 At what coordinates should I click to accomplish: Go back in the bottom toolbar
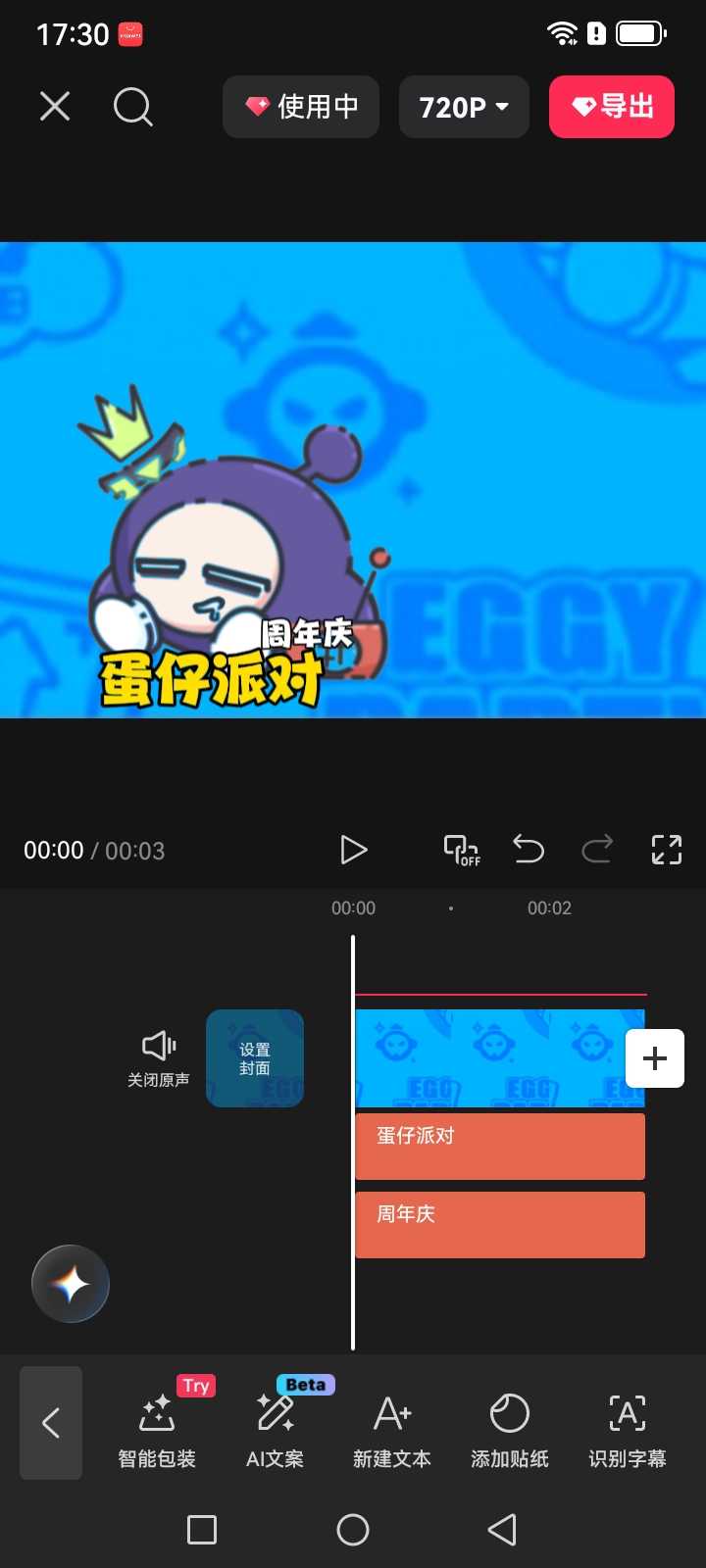click(x=51, y=1423)
